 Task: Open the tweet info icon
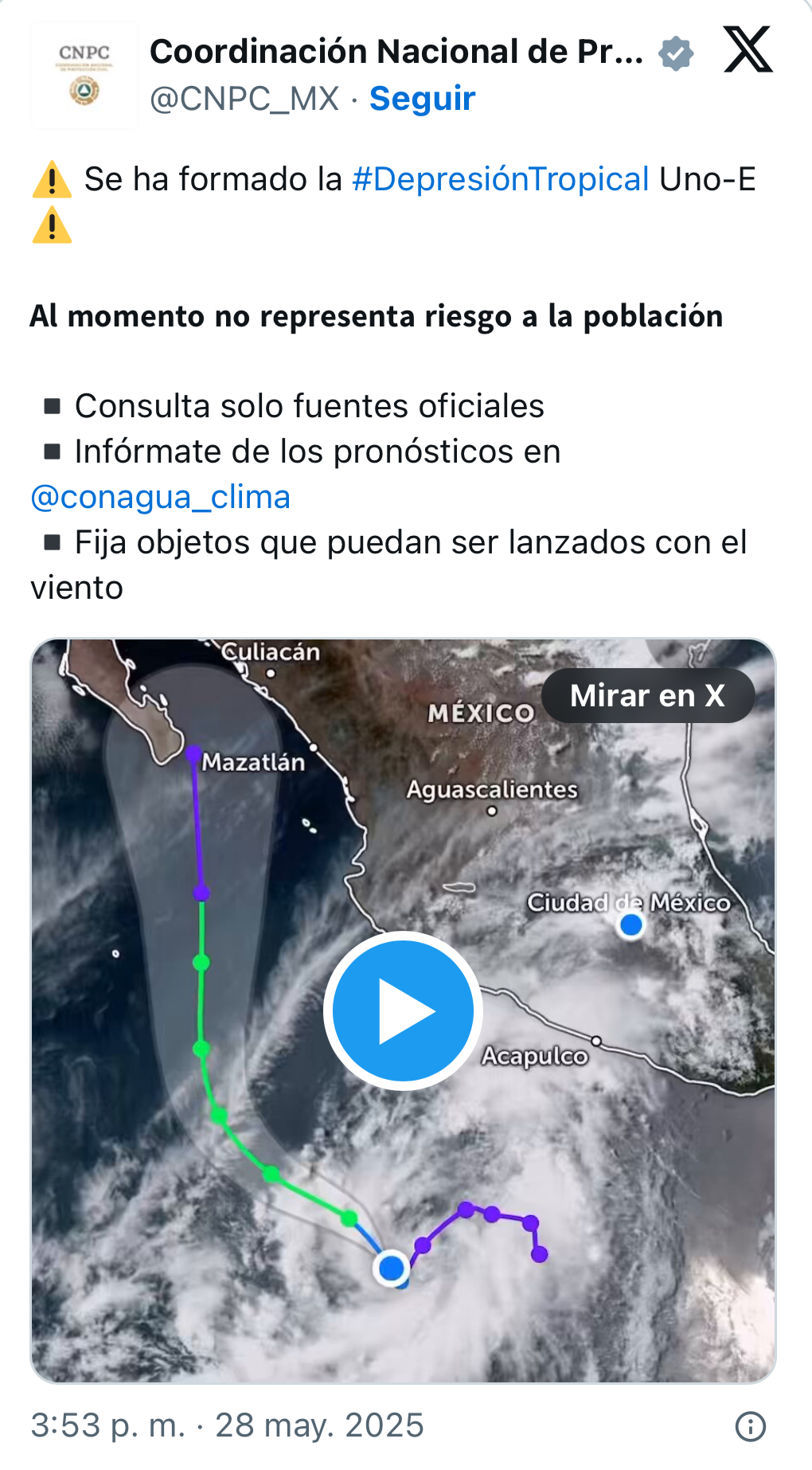pyautogui.click(x=750, y=1425)
